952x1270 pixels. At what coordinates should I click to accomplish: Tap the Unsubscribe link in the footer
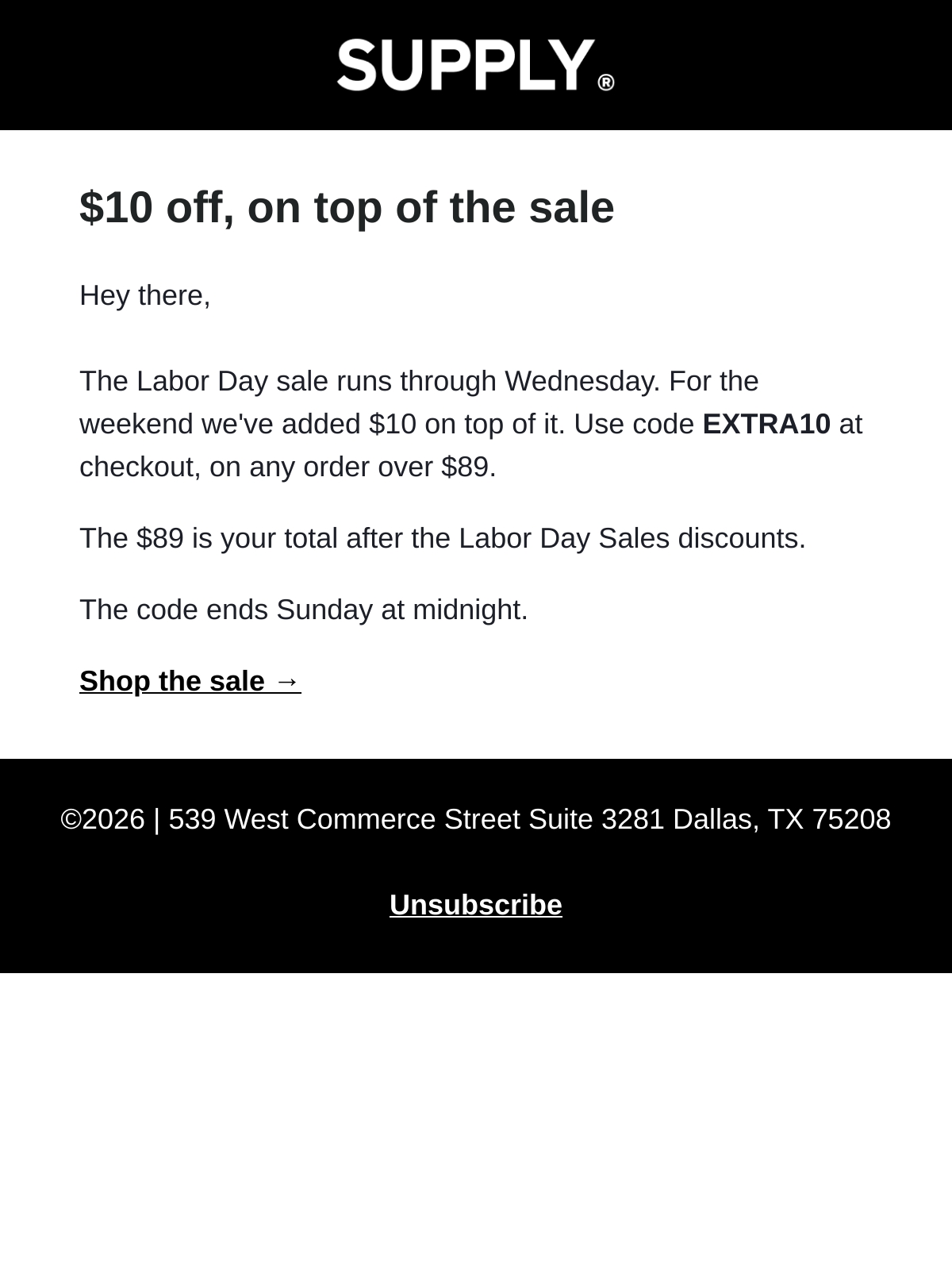click(476, 905)
